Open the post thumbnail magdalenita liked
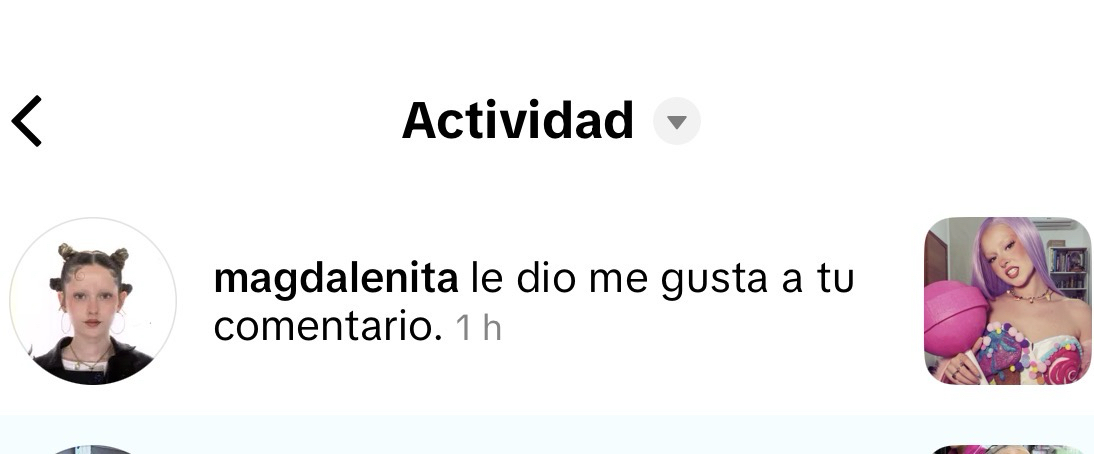This screenshot has height=454, width=1094. (x=1007, y=301)
